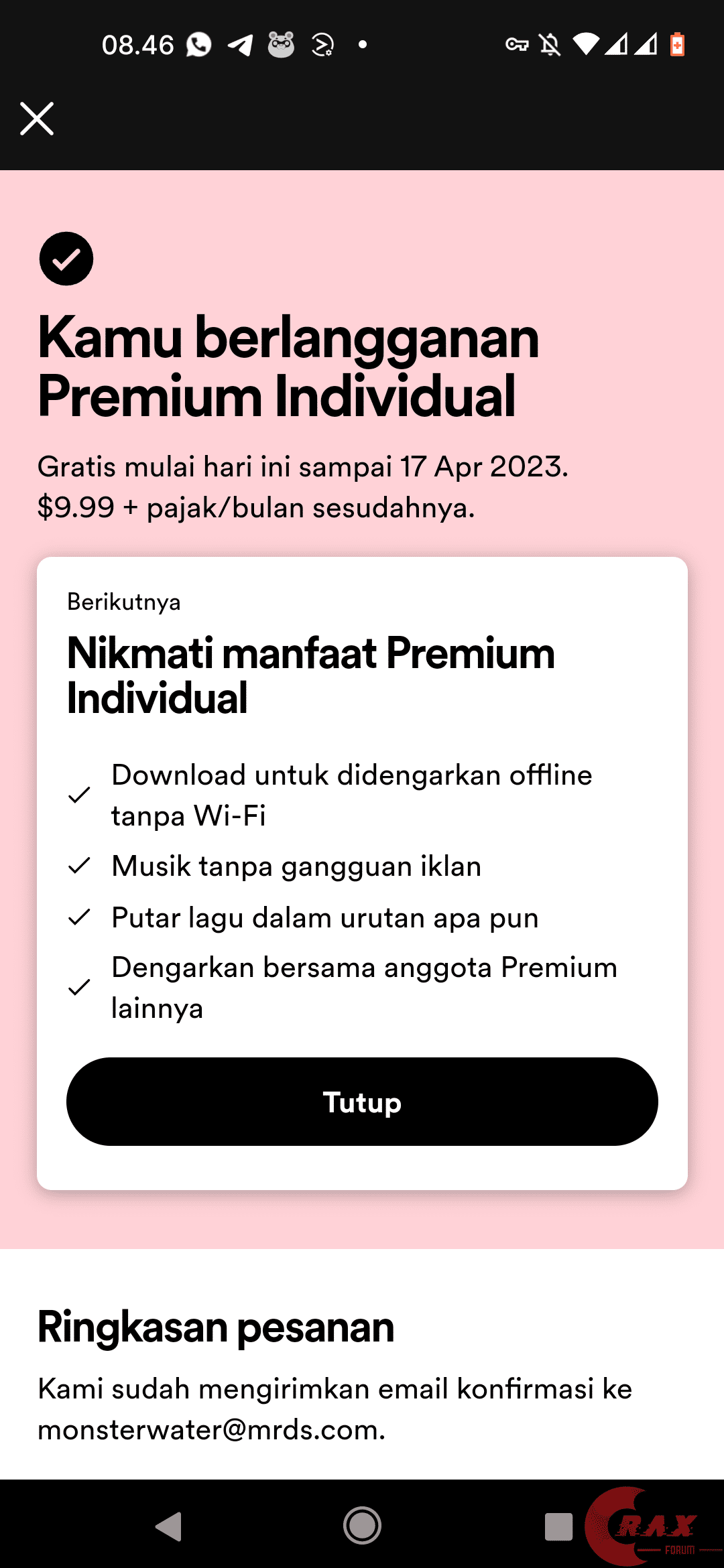Image resolution: width=724 pixels, height=1568 pixels.
Task: Go to the home screen
Action: pos(362,1526)
